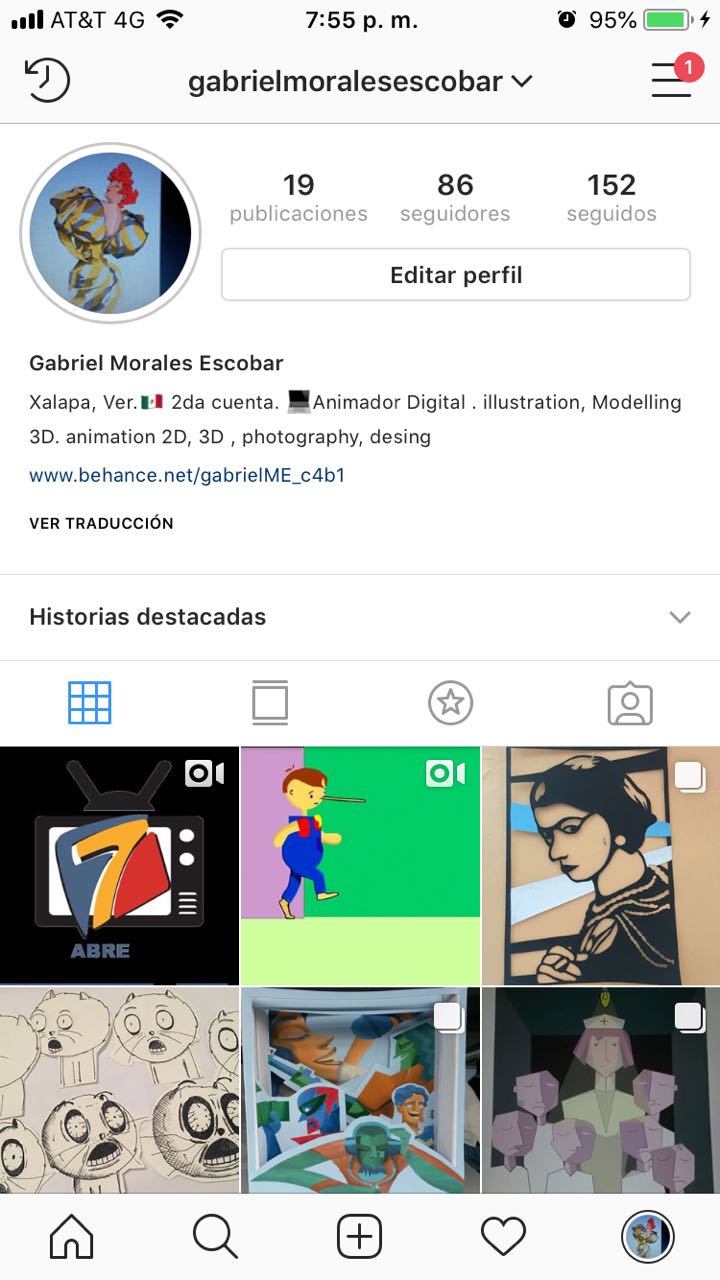Open the search and explore tab

coord(215,1238)
